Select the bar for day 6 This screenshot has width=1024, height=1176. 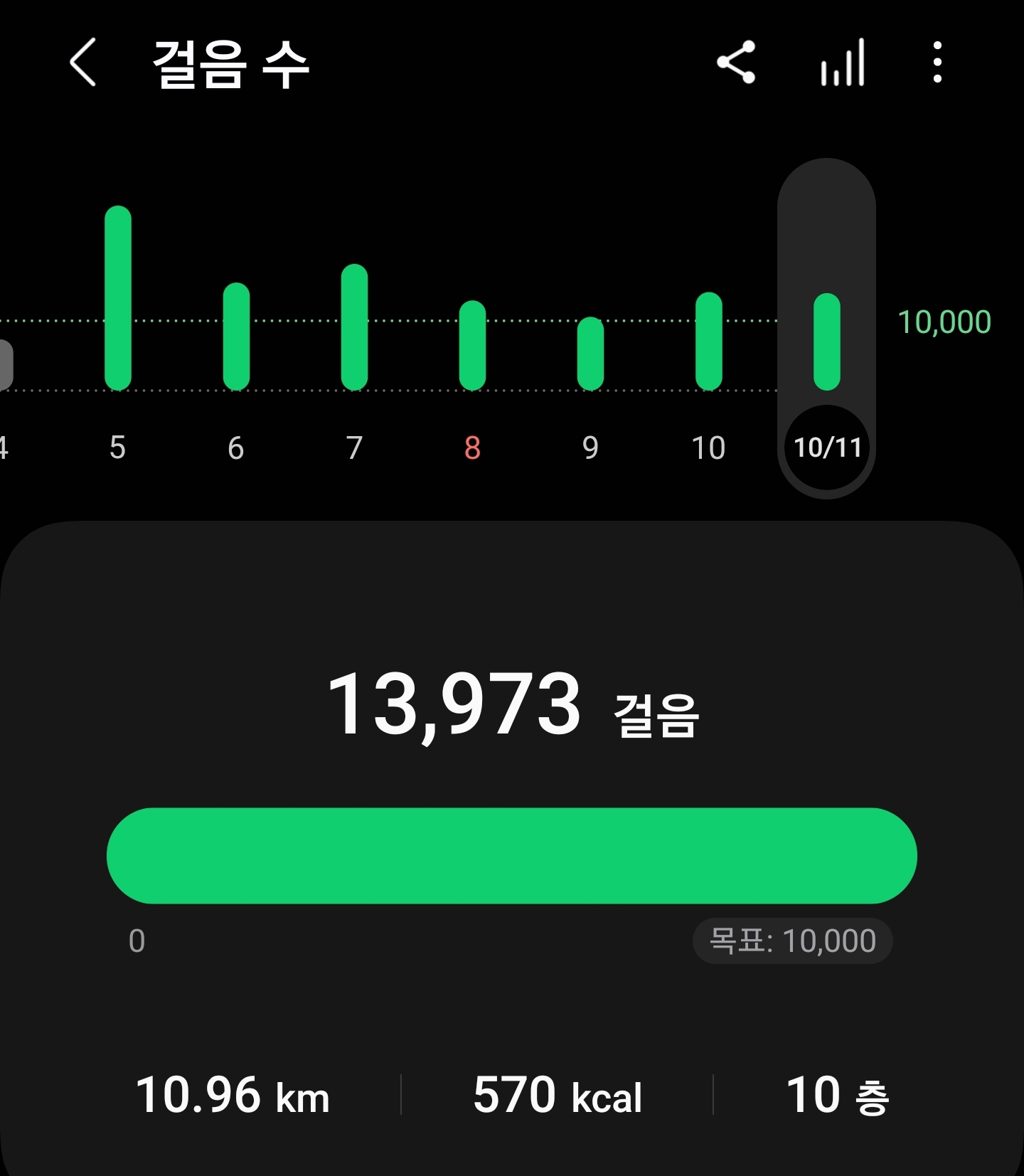pyautogui.click(x=236, y=337)
